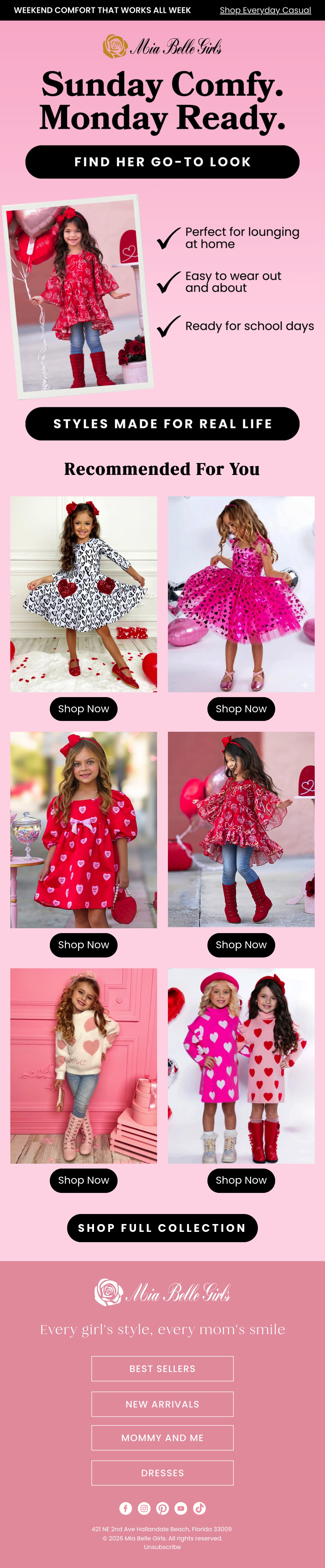Shop Now under the two sweater dresses
The width and height of the screenshot is (325, 1568).
click(241, 1181)
